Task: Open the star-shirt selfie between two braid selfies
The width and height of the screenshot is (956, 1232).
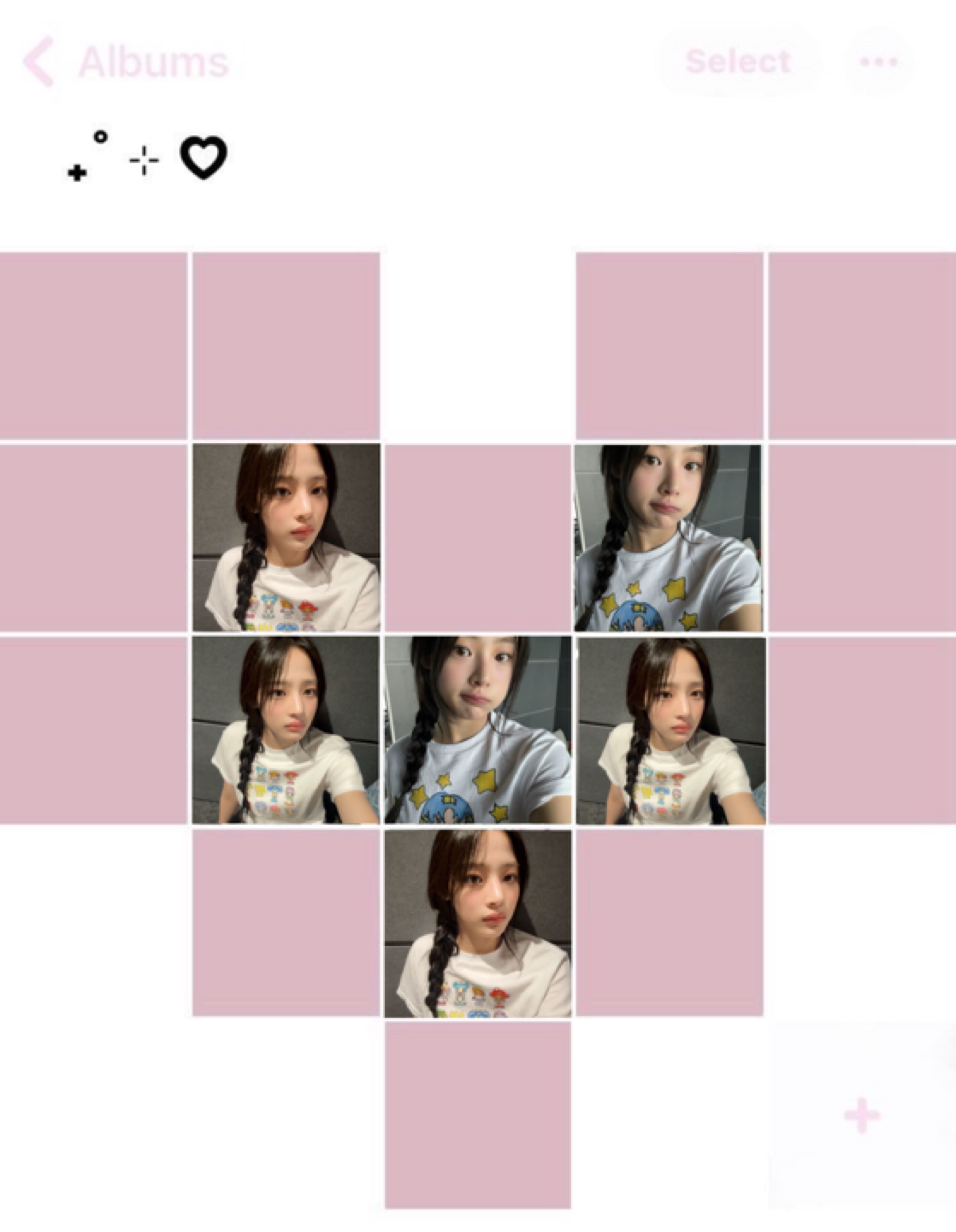Action: click(x=478, y=731)
